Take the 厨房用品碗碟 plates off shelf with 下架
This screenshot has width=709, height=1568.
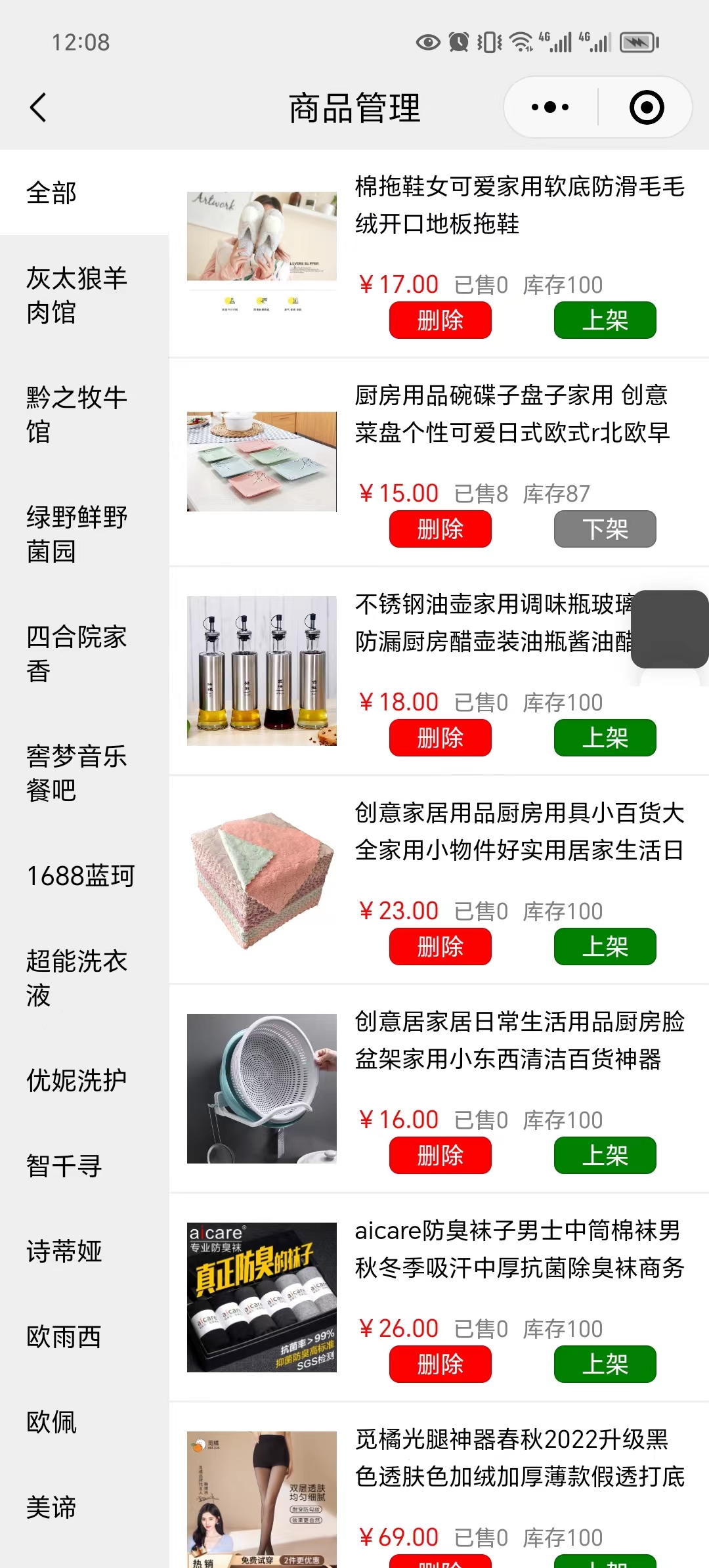pos(604,529)
